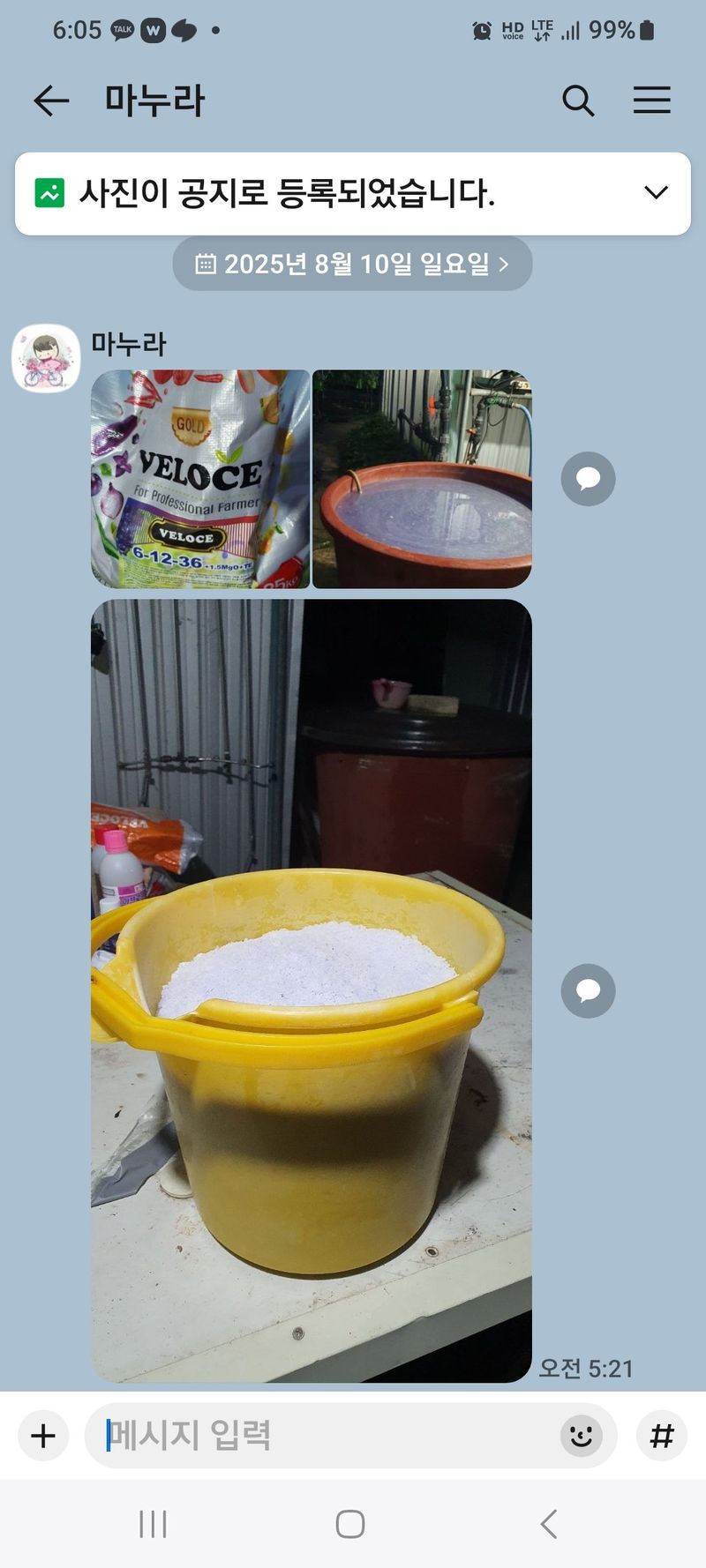The height and width of the screenshot is (1568, 706).
Task: Open the yellow bucket photo
Action: pyautogui.click(x=311, y=990)
